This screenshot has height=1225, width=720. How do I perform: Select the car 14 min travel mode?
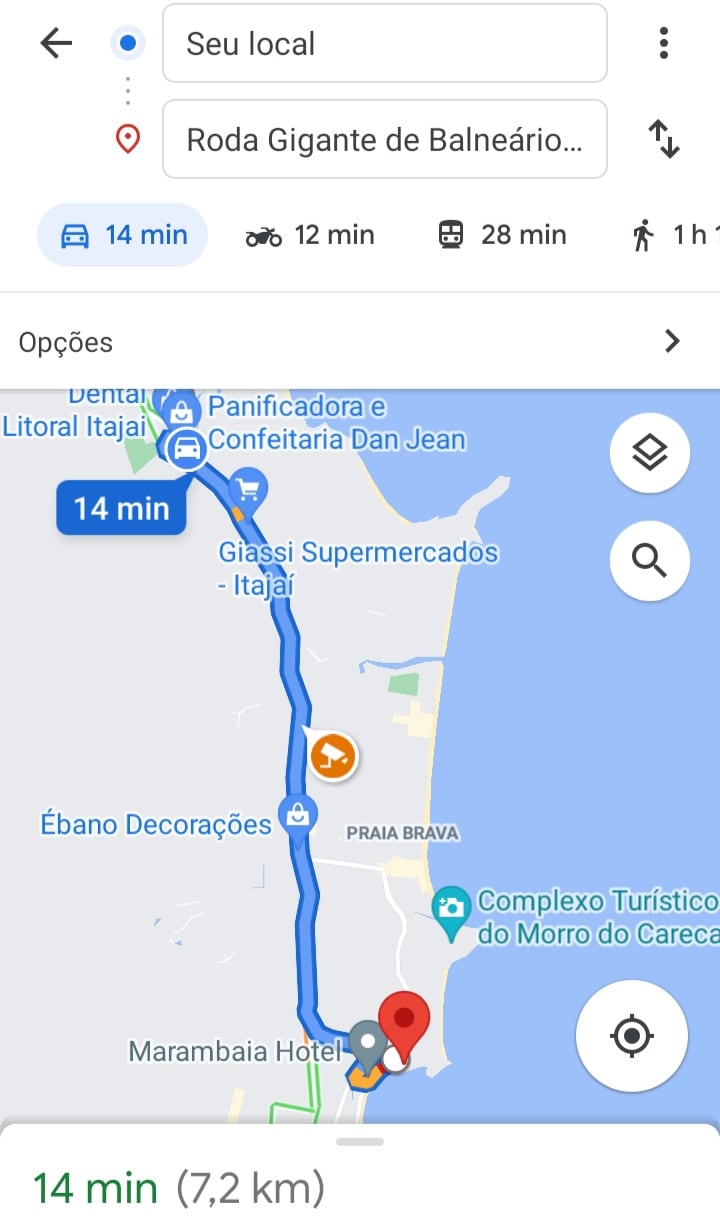click(x=122, y=235)
